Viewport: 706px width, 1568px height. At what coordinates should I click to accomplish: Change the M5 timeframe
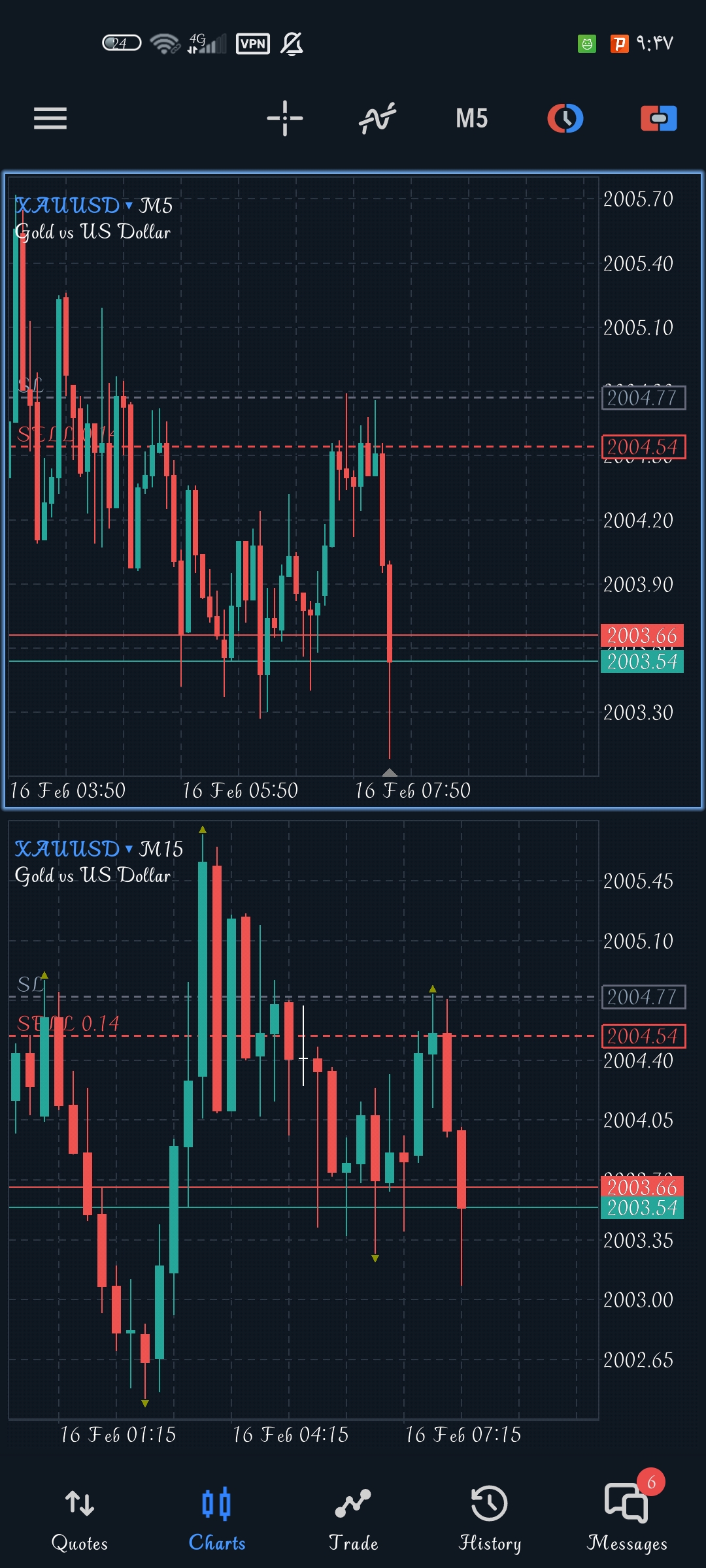click(471, 118)
